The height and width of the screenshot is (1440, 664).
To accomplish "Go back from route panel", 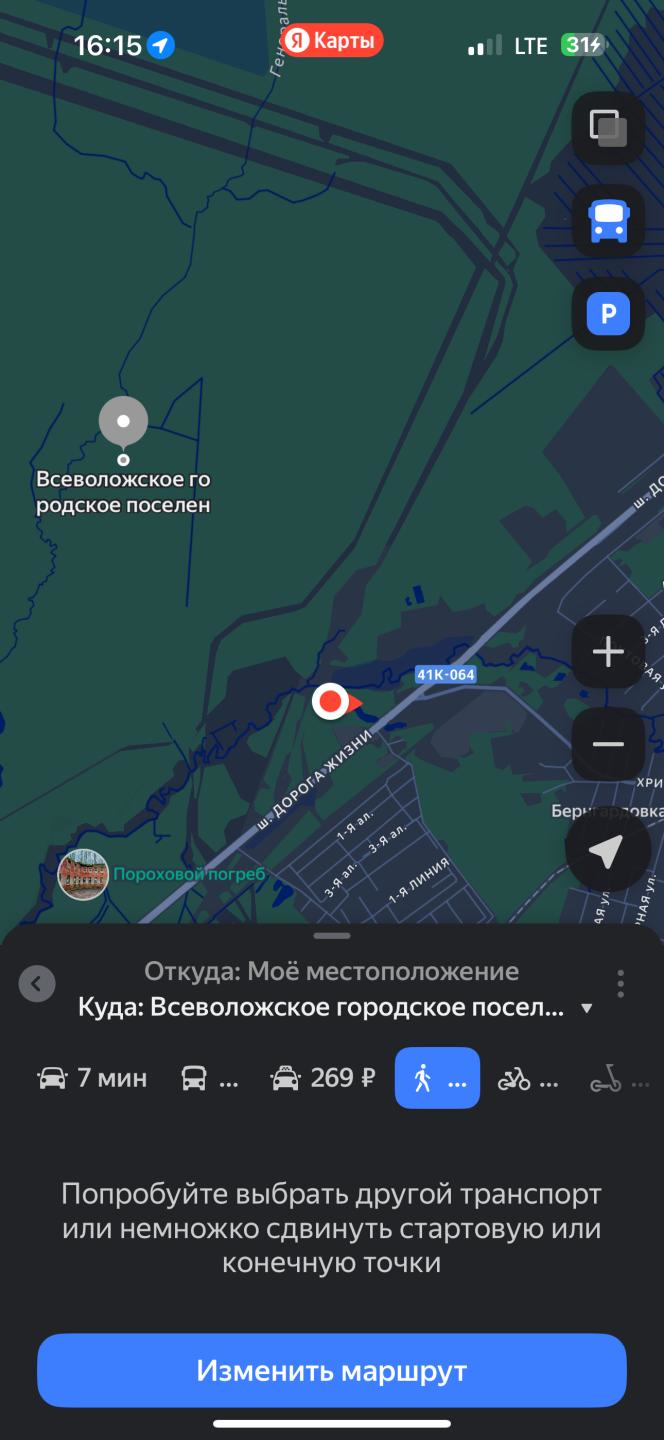I will coord(36,983).
